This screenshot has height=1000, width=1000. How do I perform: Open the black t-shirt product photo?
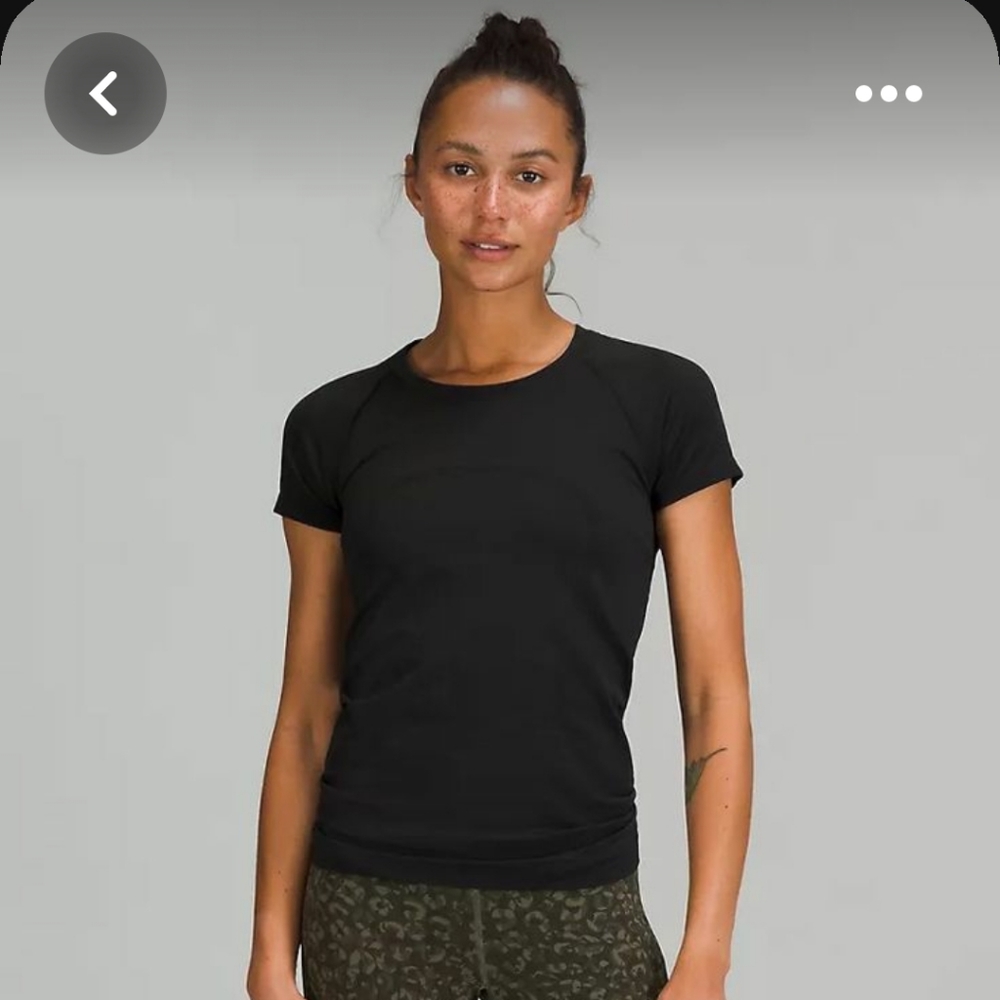pyautogui.click(x=500, y=600)
